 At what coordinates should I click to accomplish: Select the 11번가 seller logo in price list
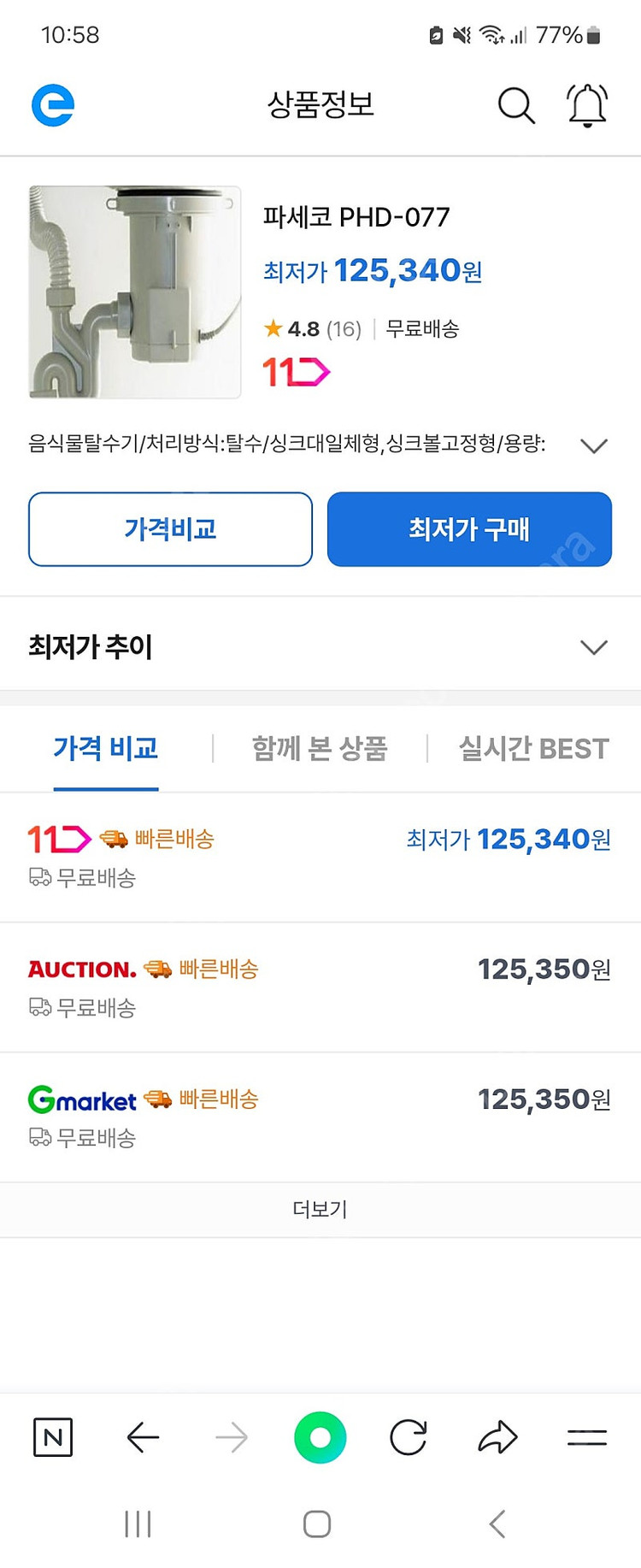(56, 840)
